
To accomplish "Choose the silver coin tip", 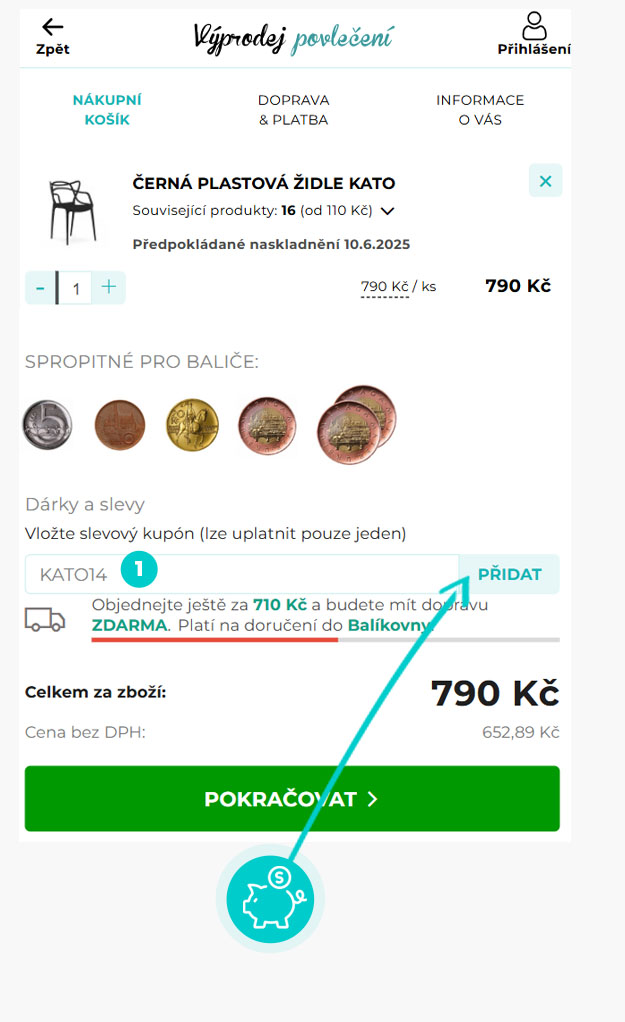I will pyautogui.click(x=47, y=425).
